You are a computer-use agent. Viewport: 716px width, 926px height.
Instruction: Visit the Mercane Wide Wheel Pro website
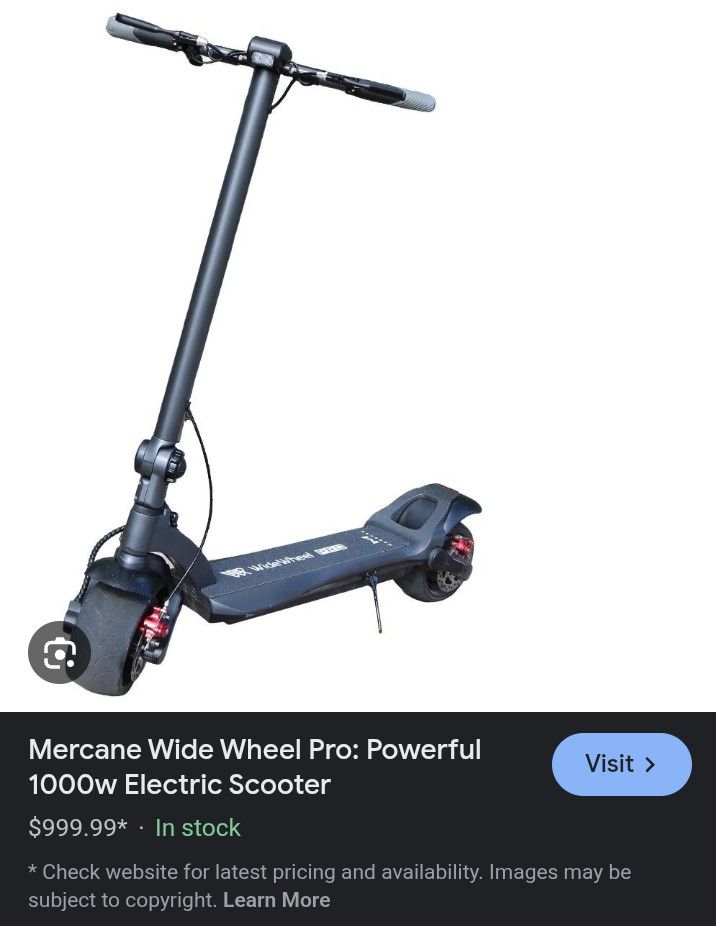pos(621,764)
